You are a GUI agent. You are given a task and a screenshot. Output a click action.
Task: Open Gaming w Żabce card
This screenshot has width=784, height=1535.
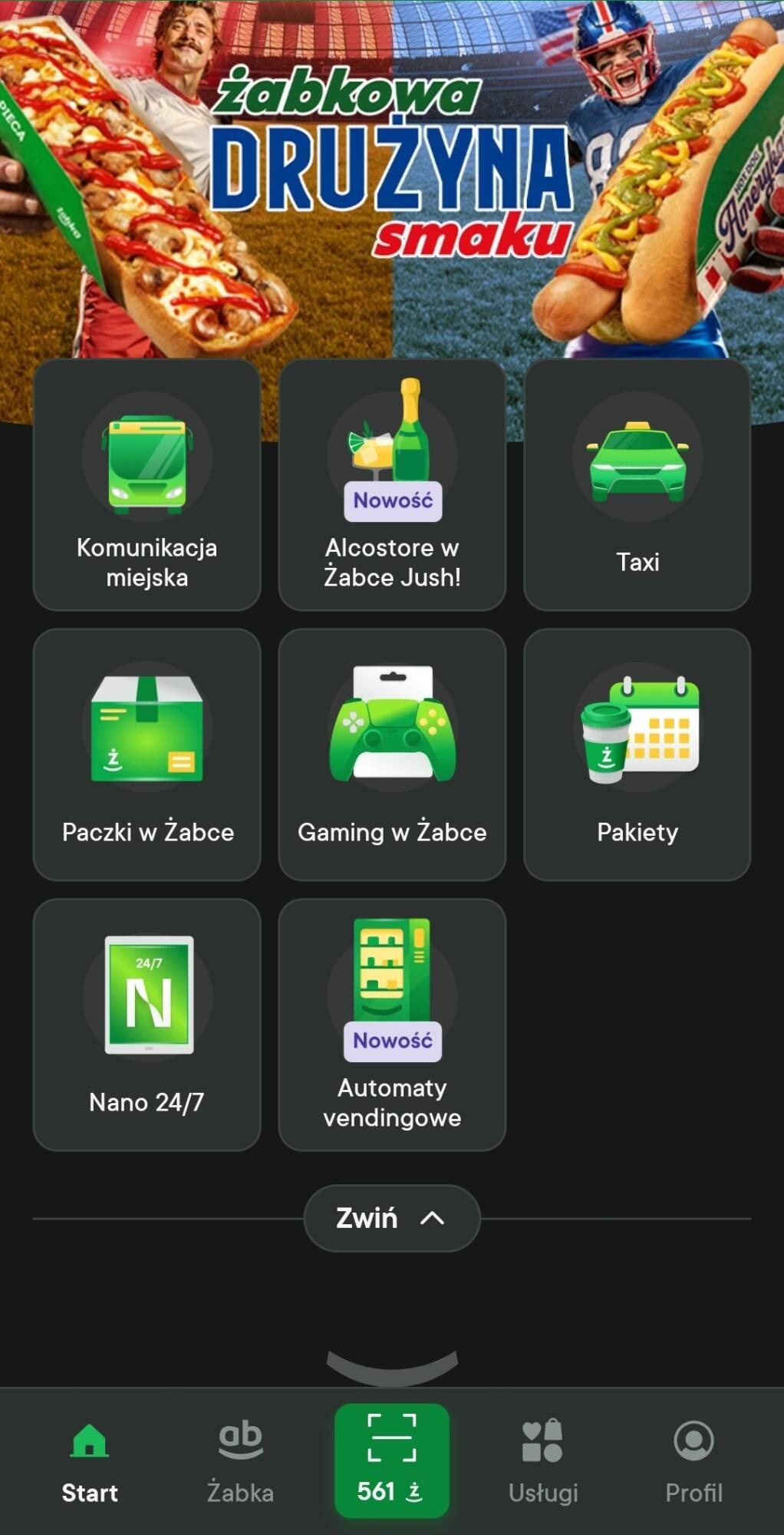click(x=392, y=754)
